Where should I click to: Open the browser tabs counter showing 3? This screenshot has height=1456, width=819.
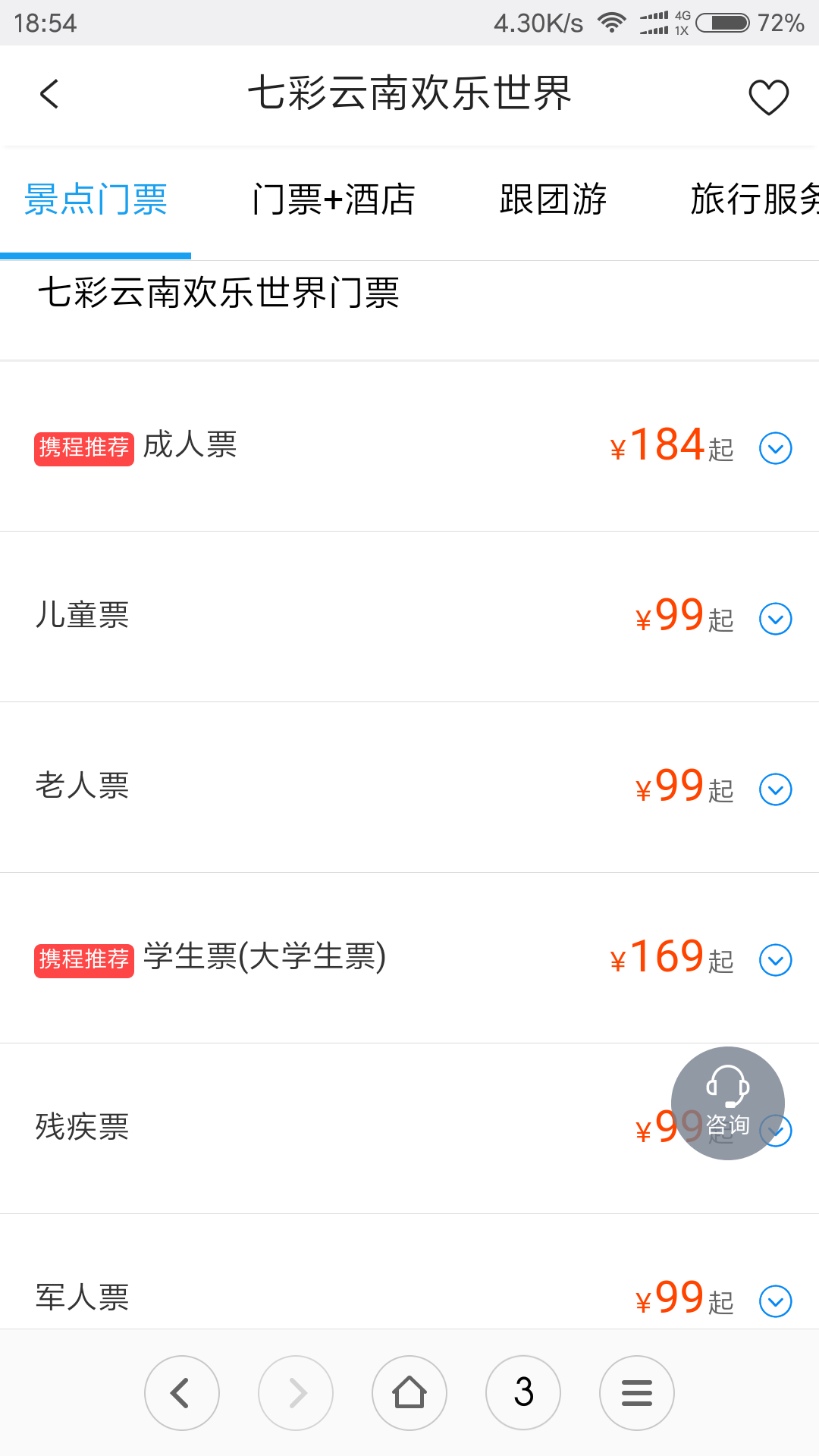click(523, 1393)
